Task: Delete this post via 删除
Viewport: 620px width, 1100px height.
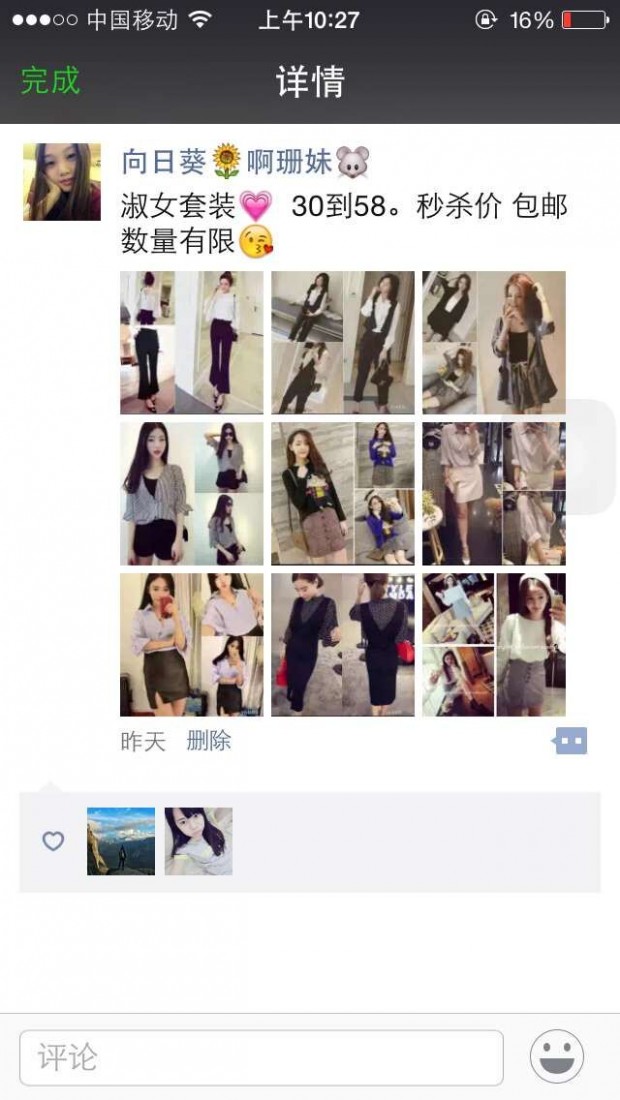Action: [x=208, y=741]
